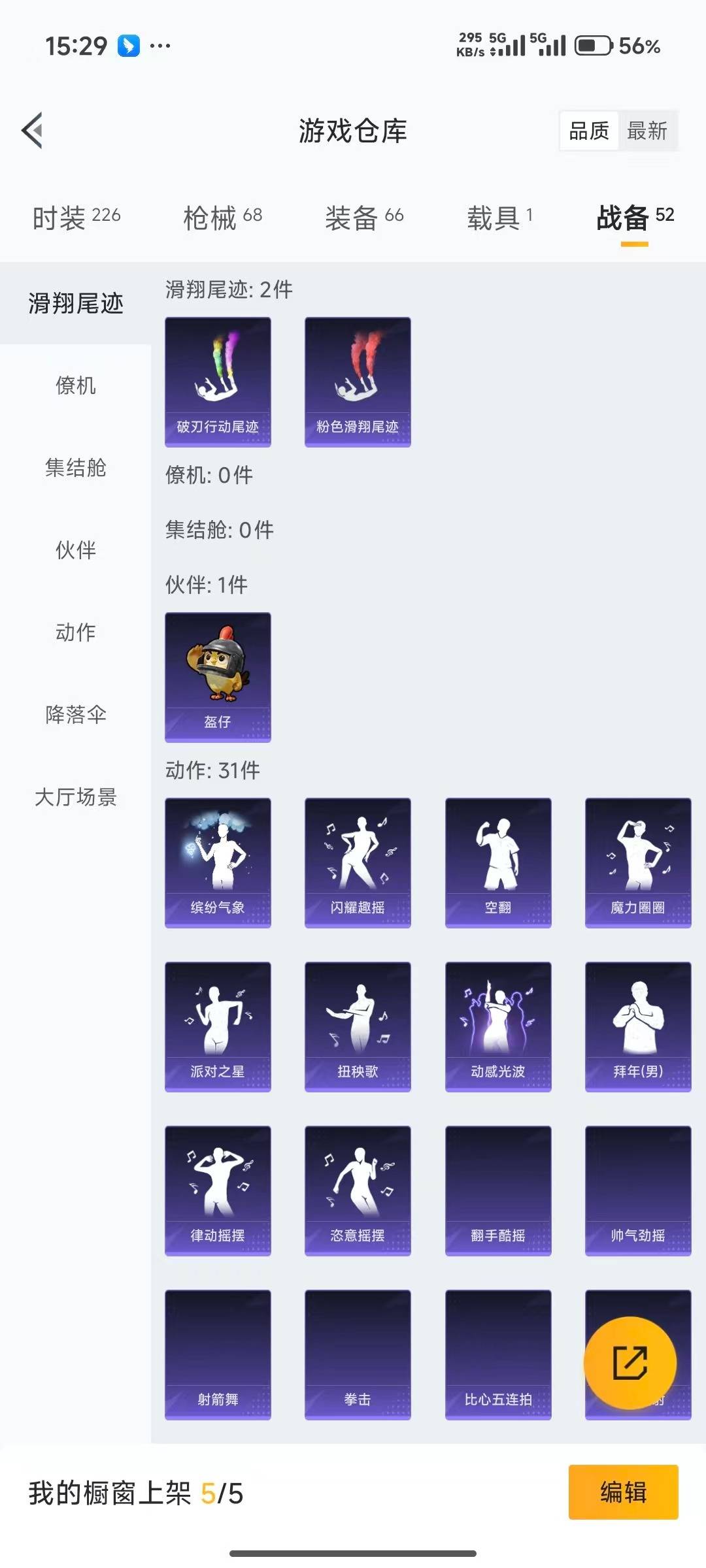Open the 比心五连拍 emote

click(x=497, y=1354)
